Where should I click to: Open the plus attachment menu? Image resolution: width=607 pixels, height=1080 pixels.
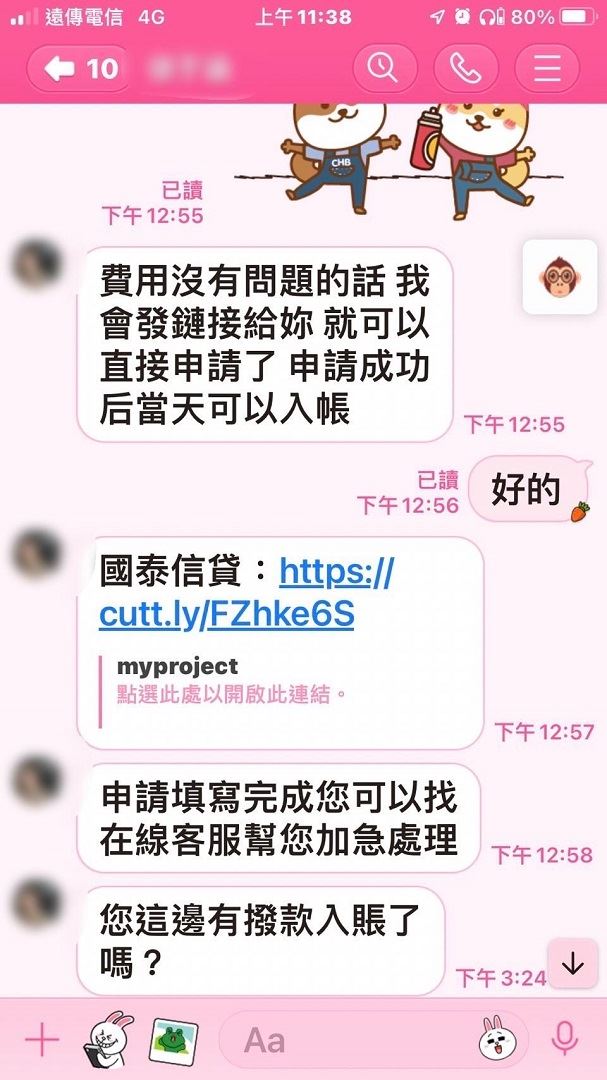(x=42, y=1040)
